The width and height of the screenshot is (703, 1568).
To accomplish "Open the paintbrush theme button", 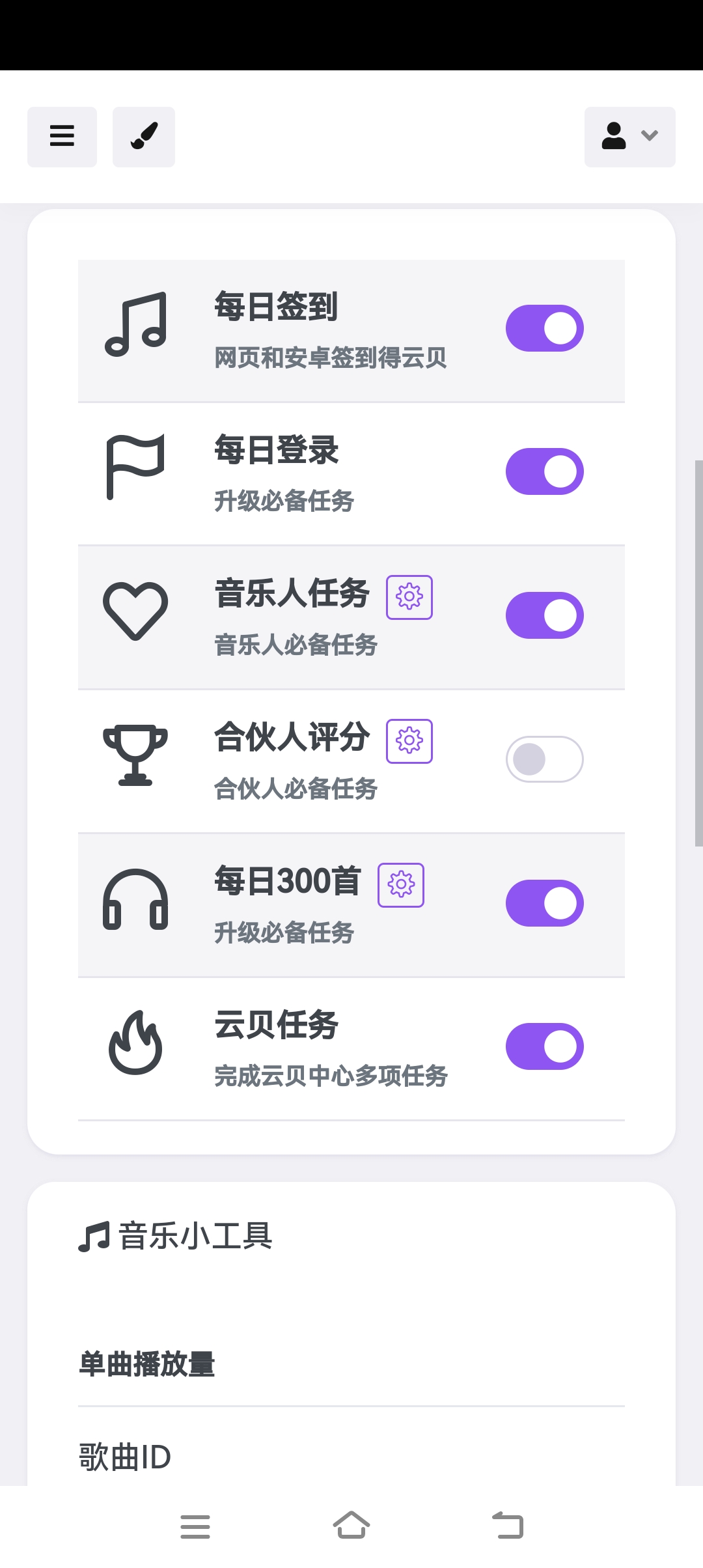I will coord(144,137).
